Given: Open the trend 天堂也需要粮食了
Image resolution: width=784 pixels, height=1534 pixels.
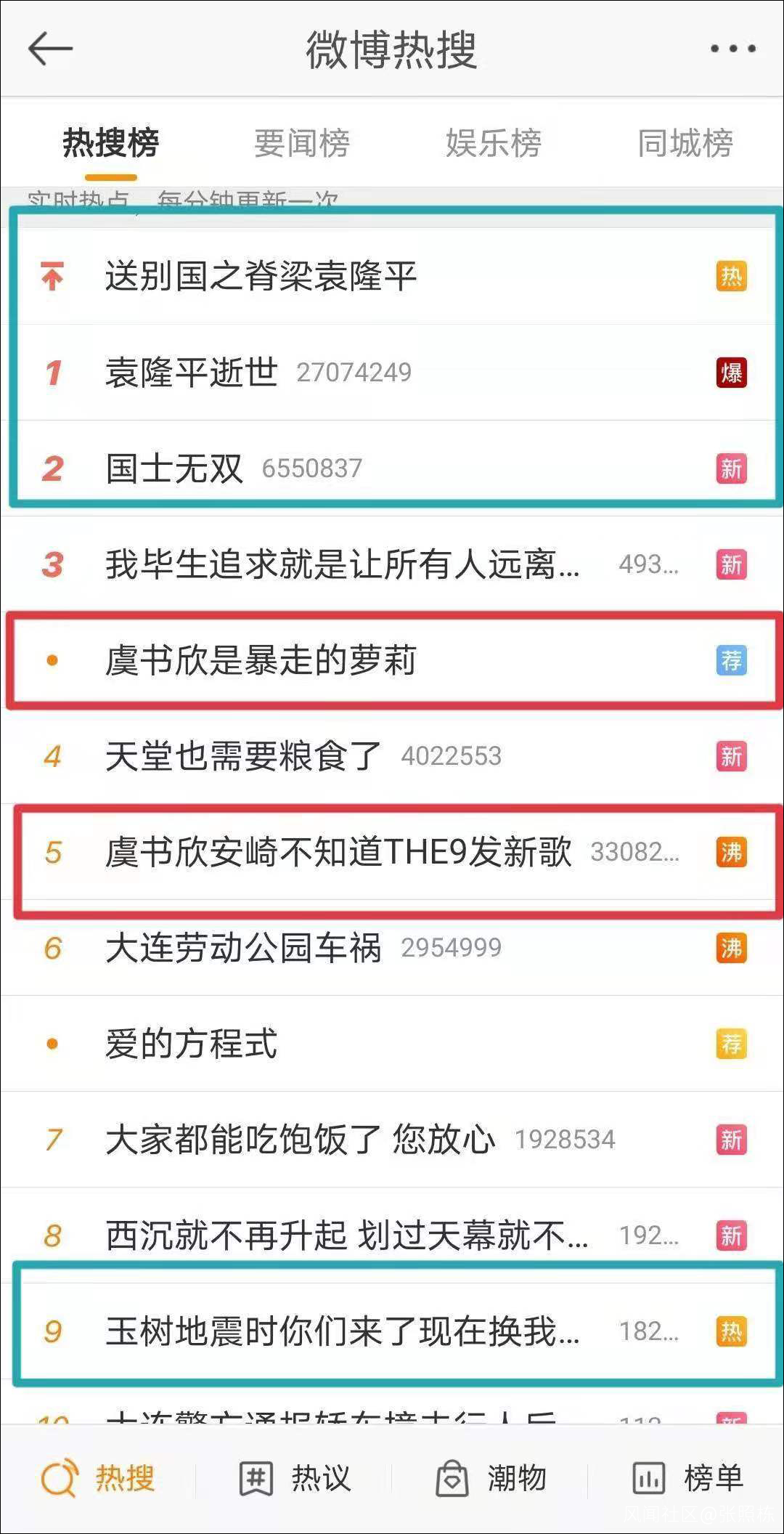Looking at the screenshot, I should [243, 756].
